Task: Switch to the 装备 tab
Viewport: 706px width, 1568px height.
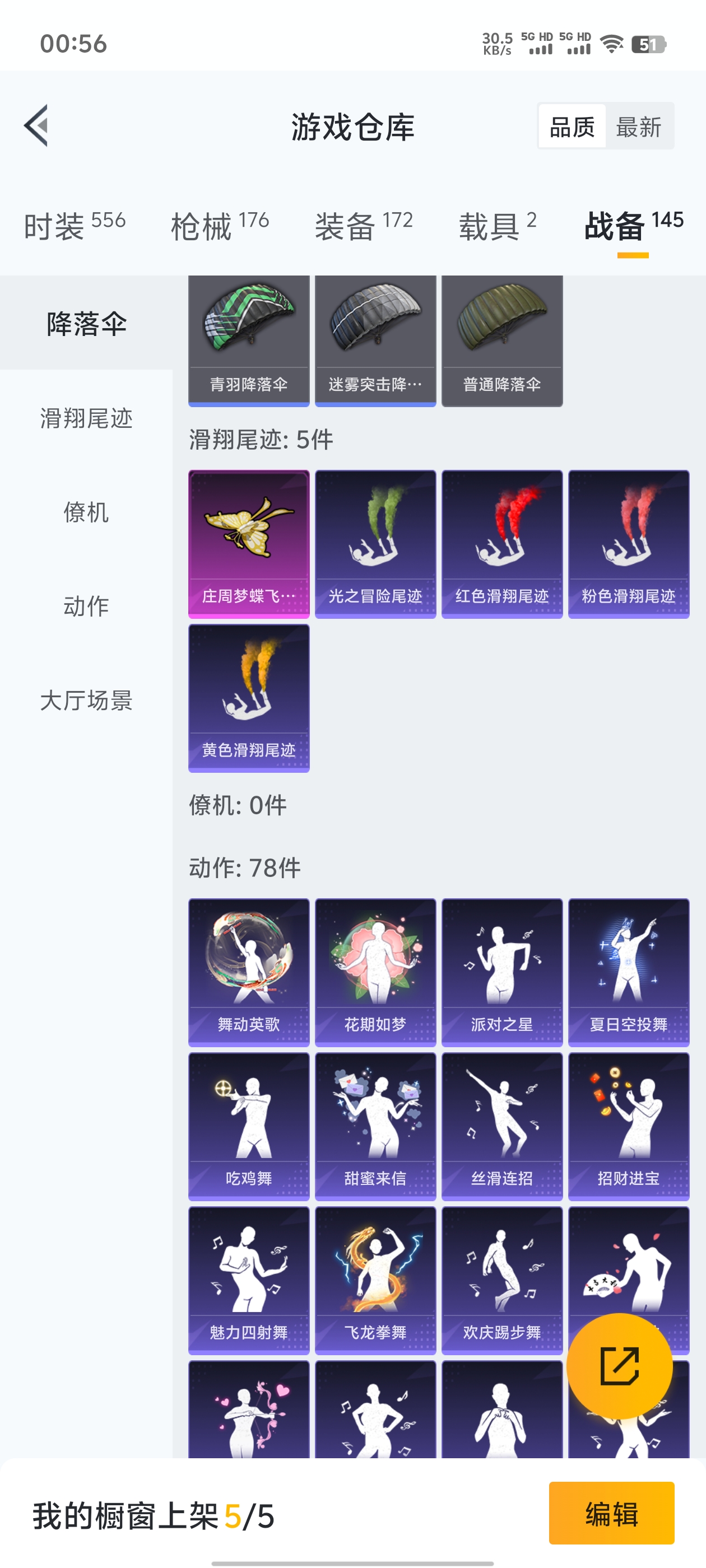Action: [x=364, y=226]
